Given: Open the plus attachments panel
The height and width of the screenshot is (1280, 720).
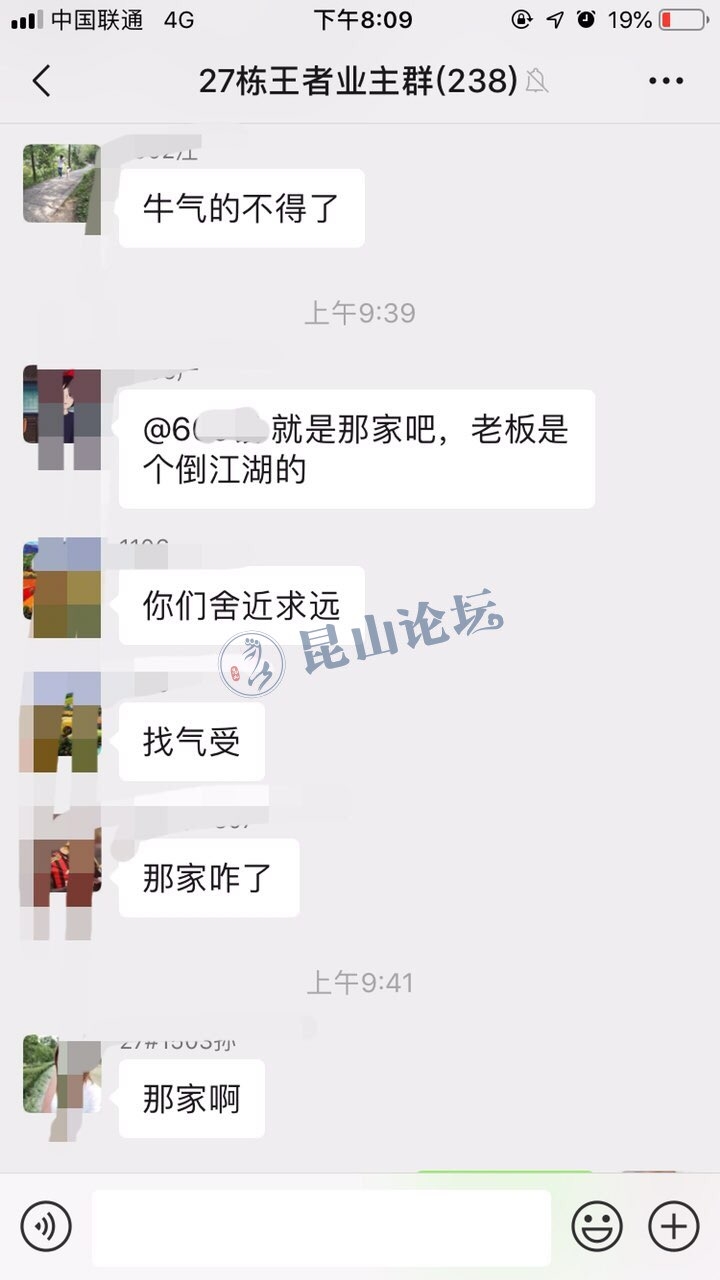Looking at the screenshot, I should coord(673,1226).
